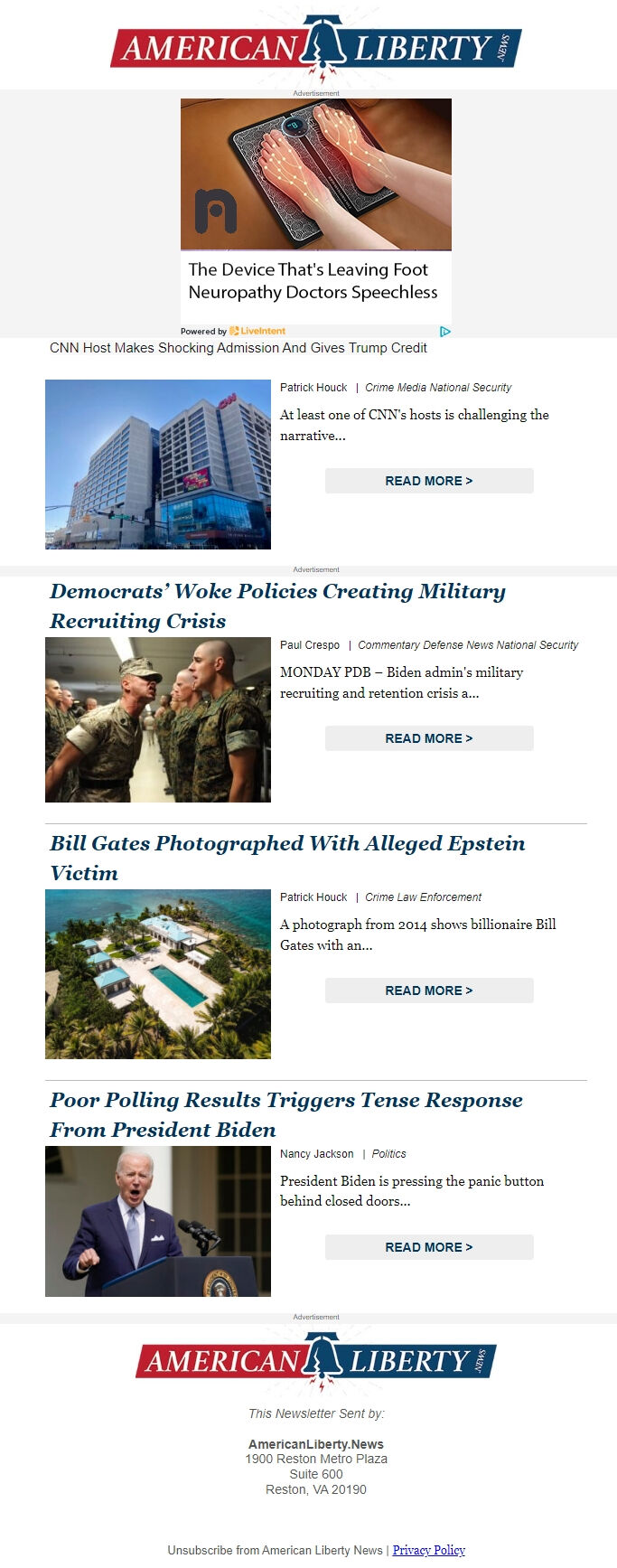The width and height of the screenshot is (617, 1568).
Task: Read more on the military recruiting crisis
Action: [x=428, y=738]
